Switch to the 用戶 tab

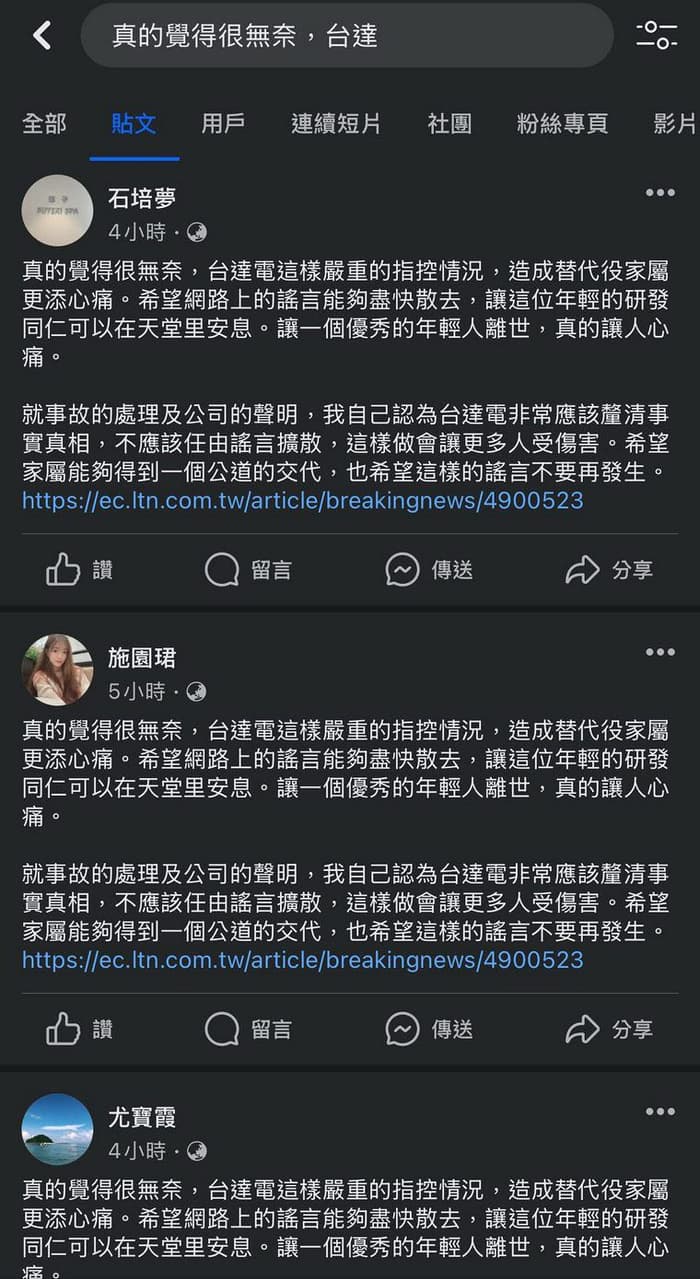pos(222,124)
